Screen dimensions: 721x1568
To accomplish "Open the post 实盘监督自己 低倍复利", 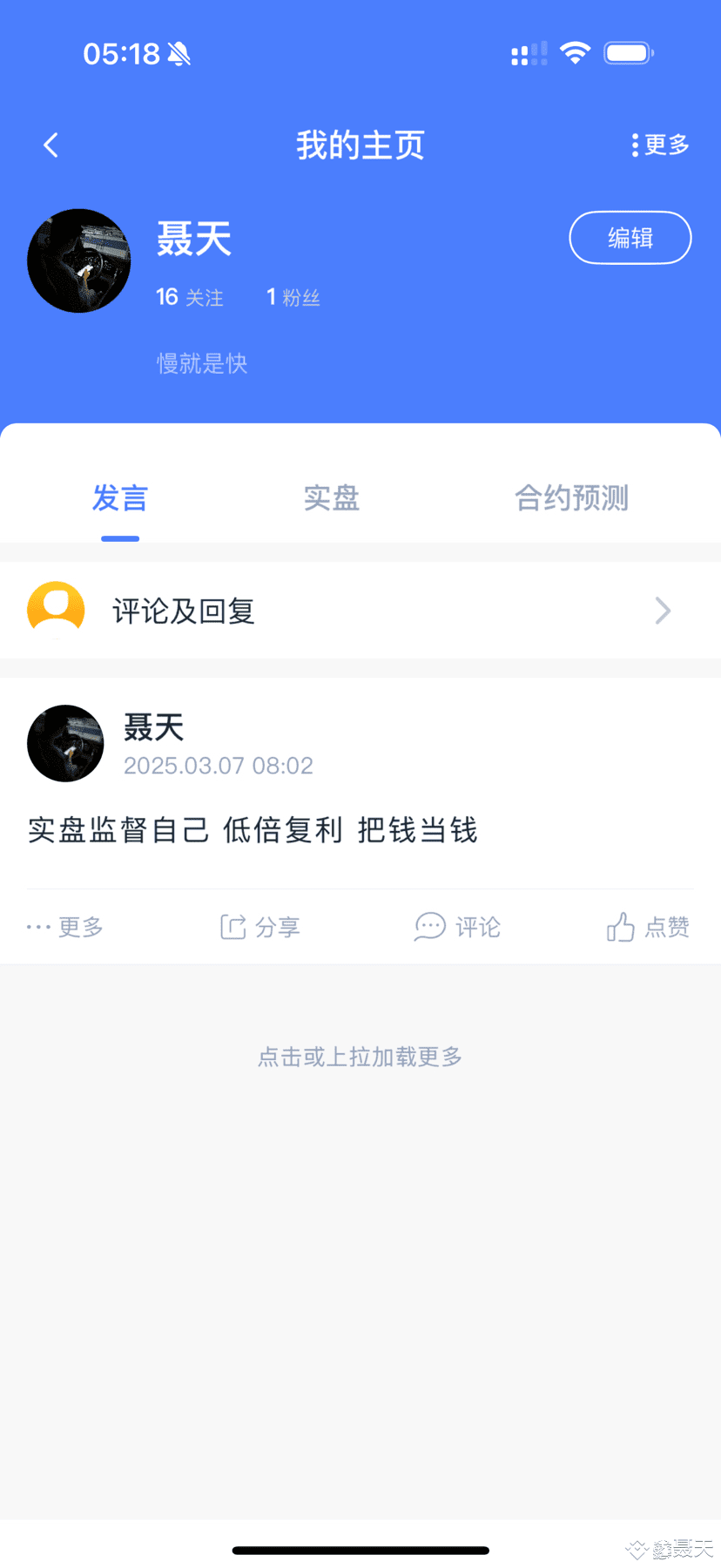I will click(x=253, y=830).
